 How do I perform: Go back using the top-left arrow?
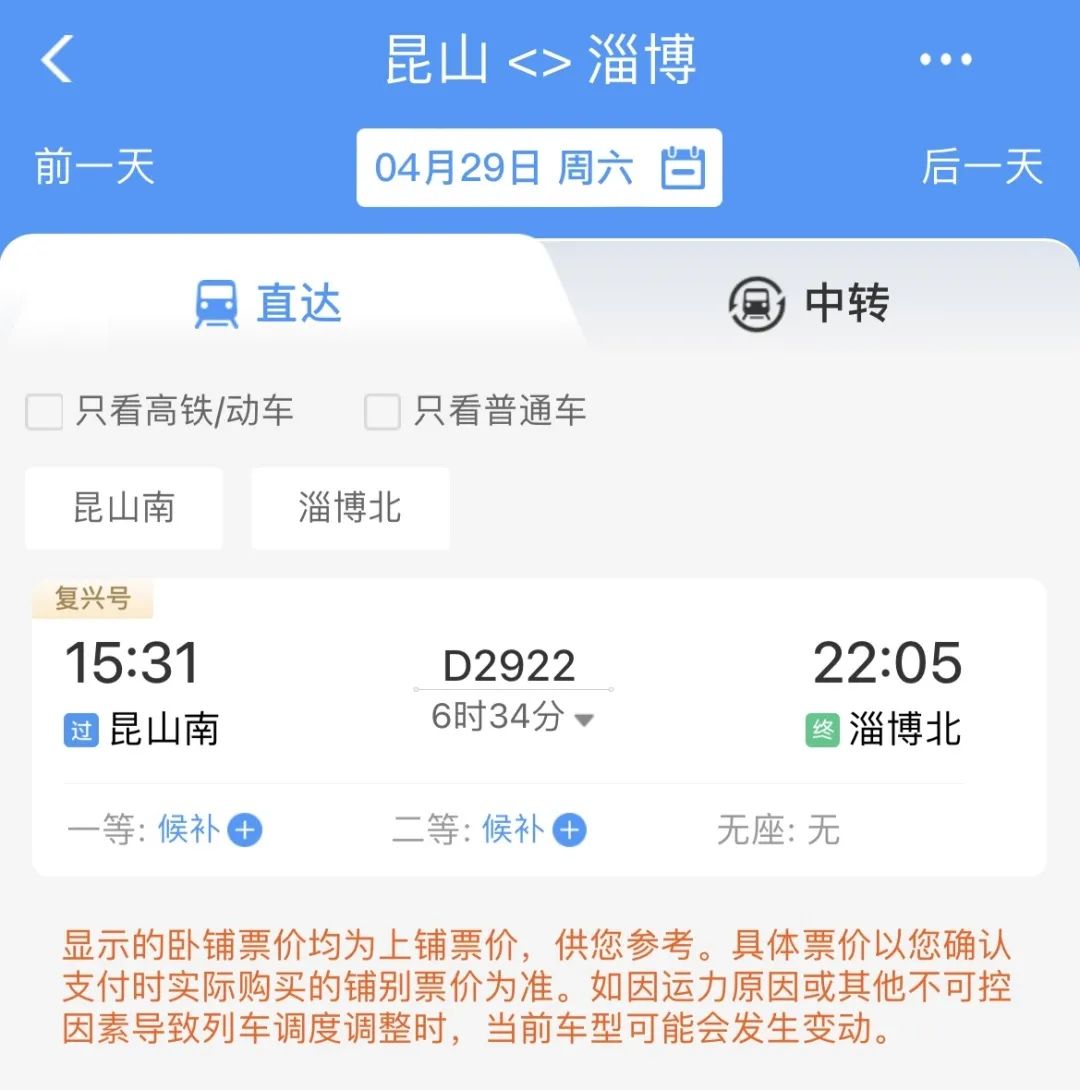pos(58,59)
